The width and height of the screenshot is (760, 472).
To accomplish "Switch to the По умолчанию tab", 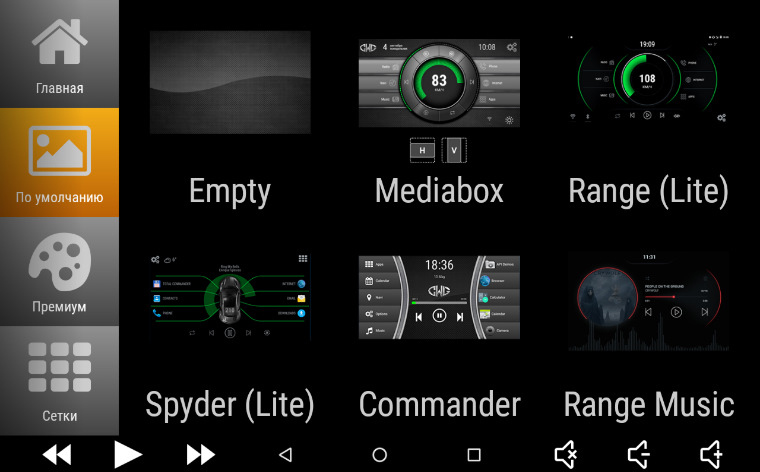I will [59, 162].
